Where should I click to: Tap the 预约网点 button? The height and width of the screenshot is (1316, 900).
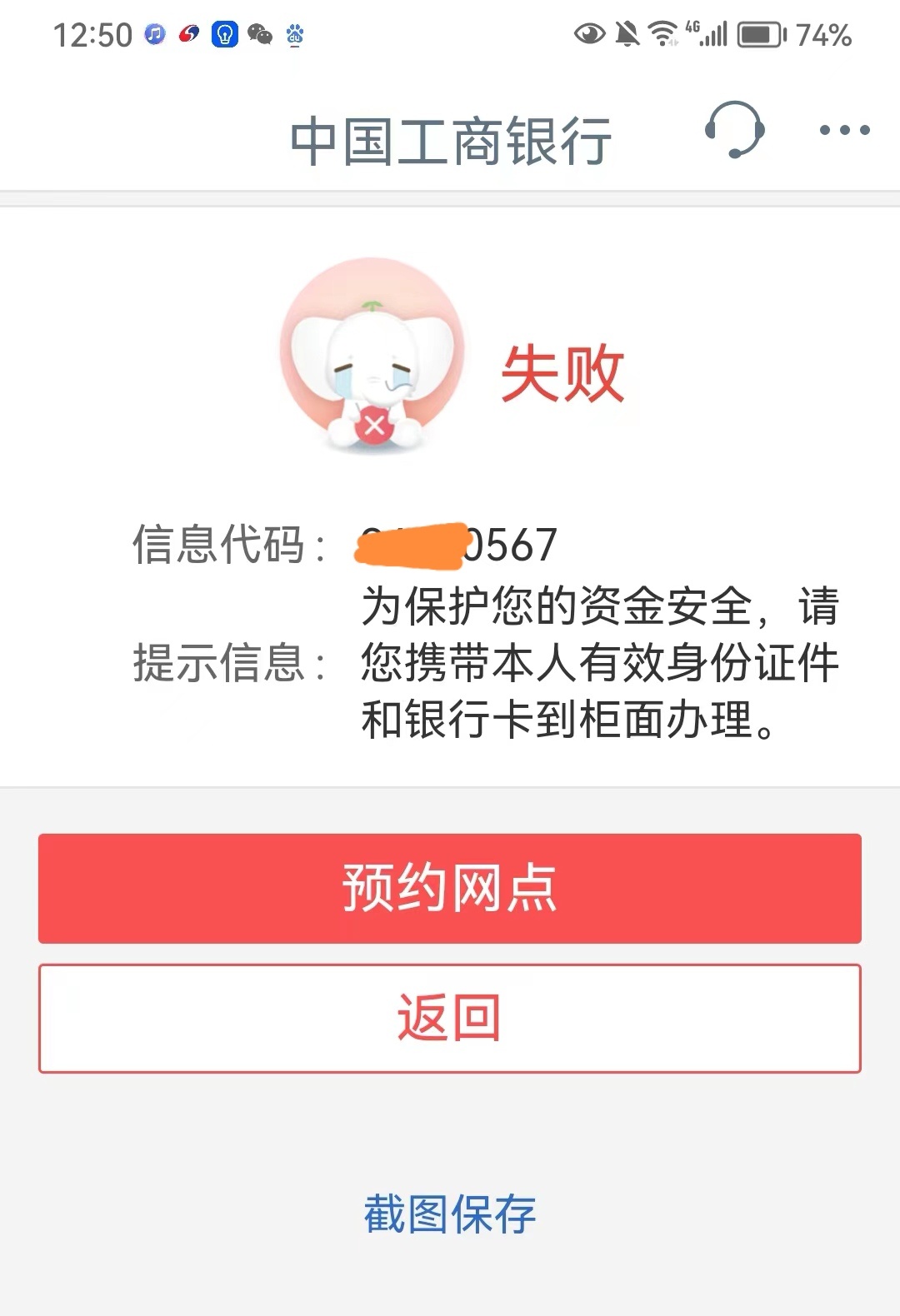point(449,888)
